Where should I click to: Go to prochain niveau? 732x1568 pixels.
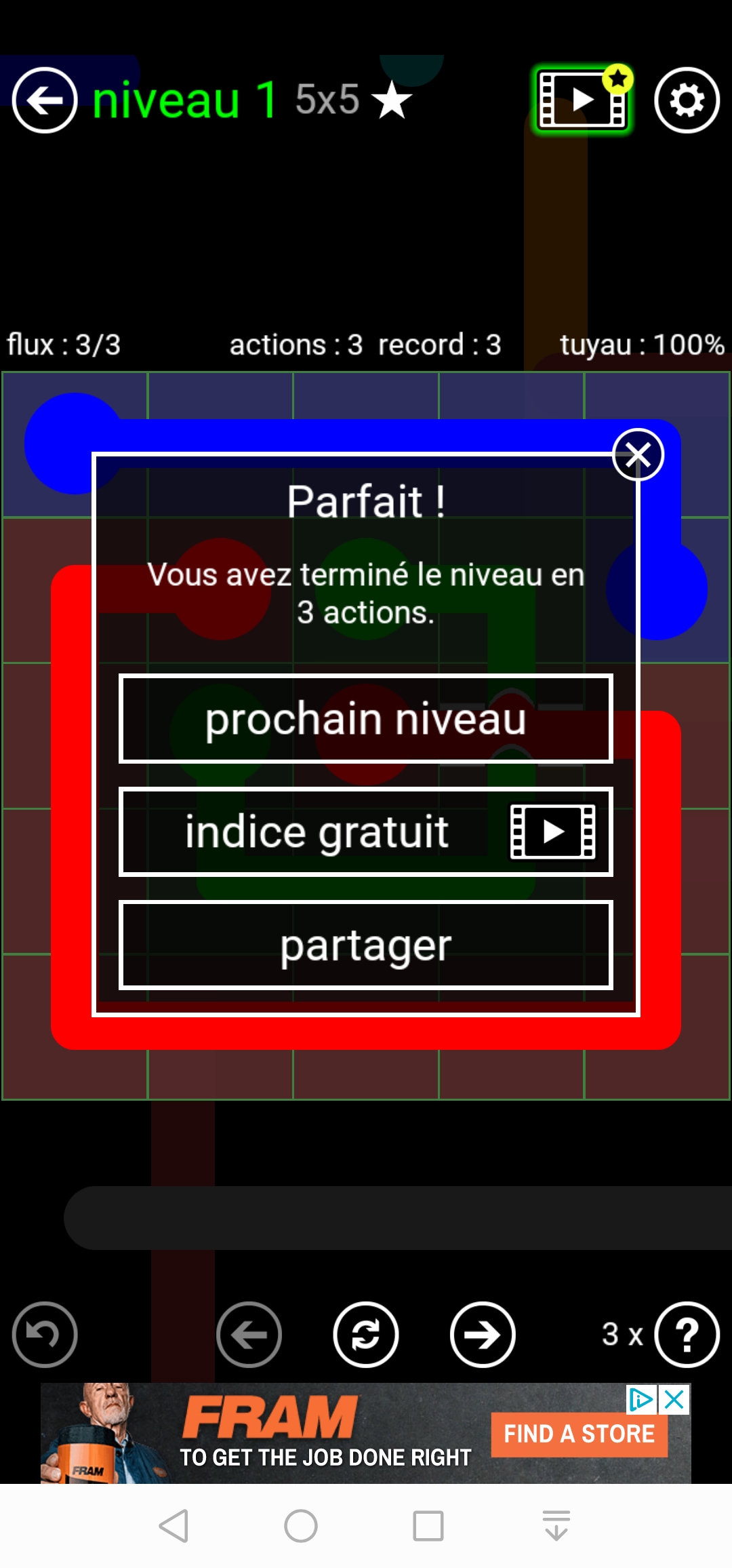click(x=366, y=719)
